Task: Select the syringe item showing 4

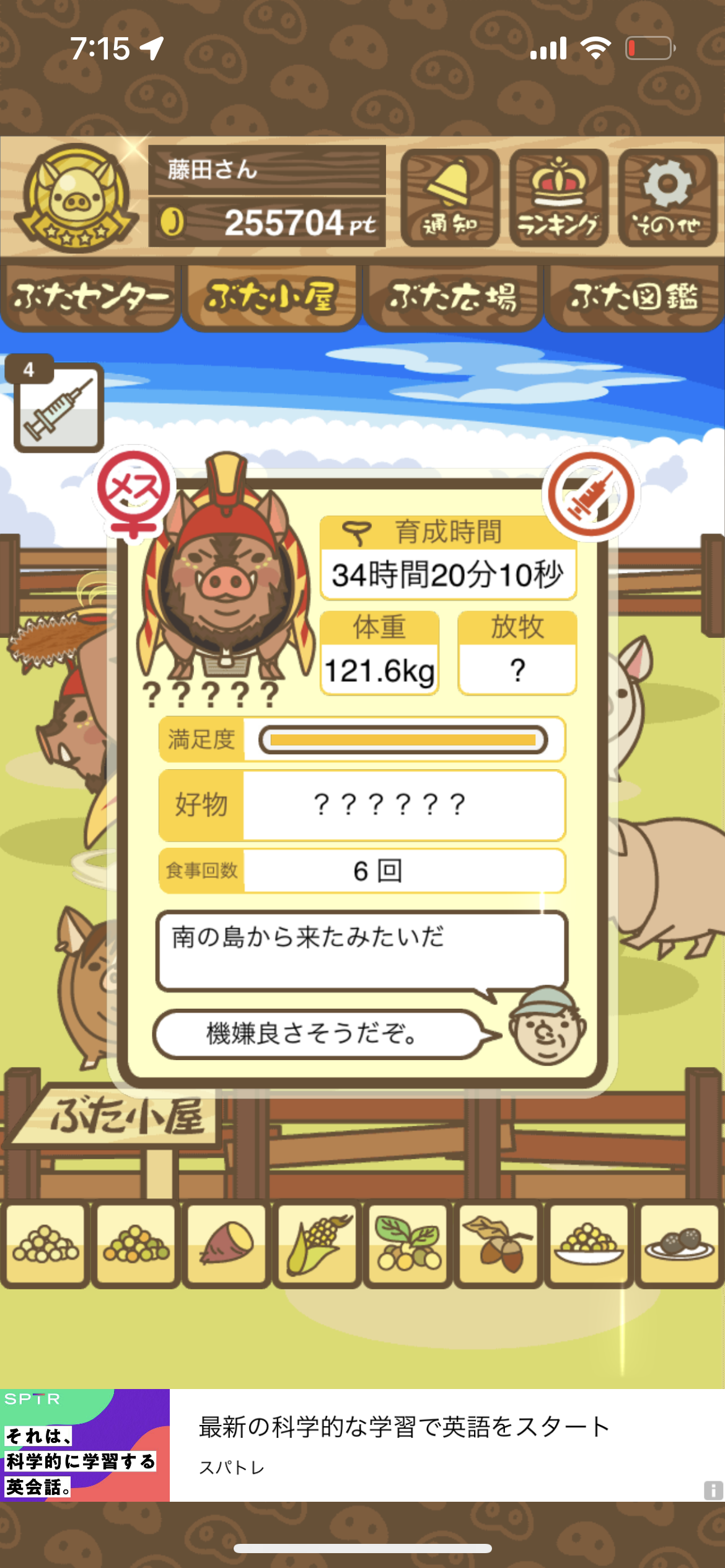Action: click(x=58, y=406)
